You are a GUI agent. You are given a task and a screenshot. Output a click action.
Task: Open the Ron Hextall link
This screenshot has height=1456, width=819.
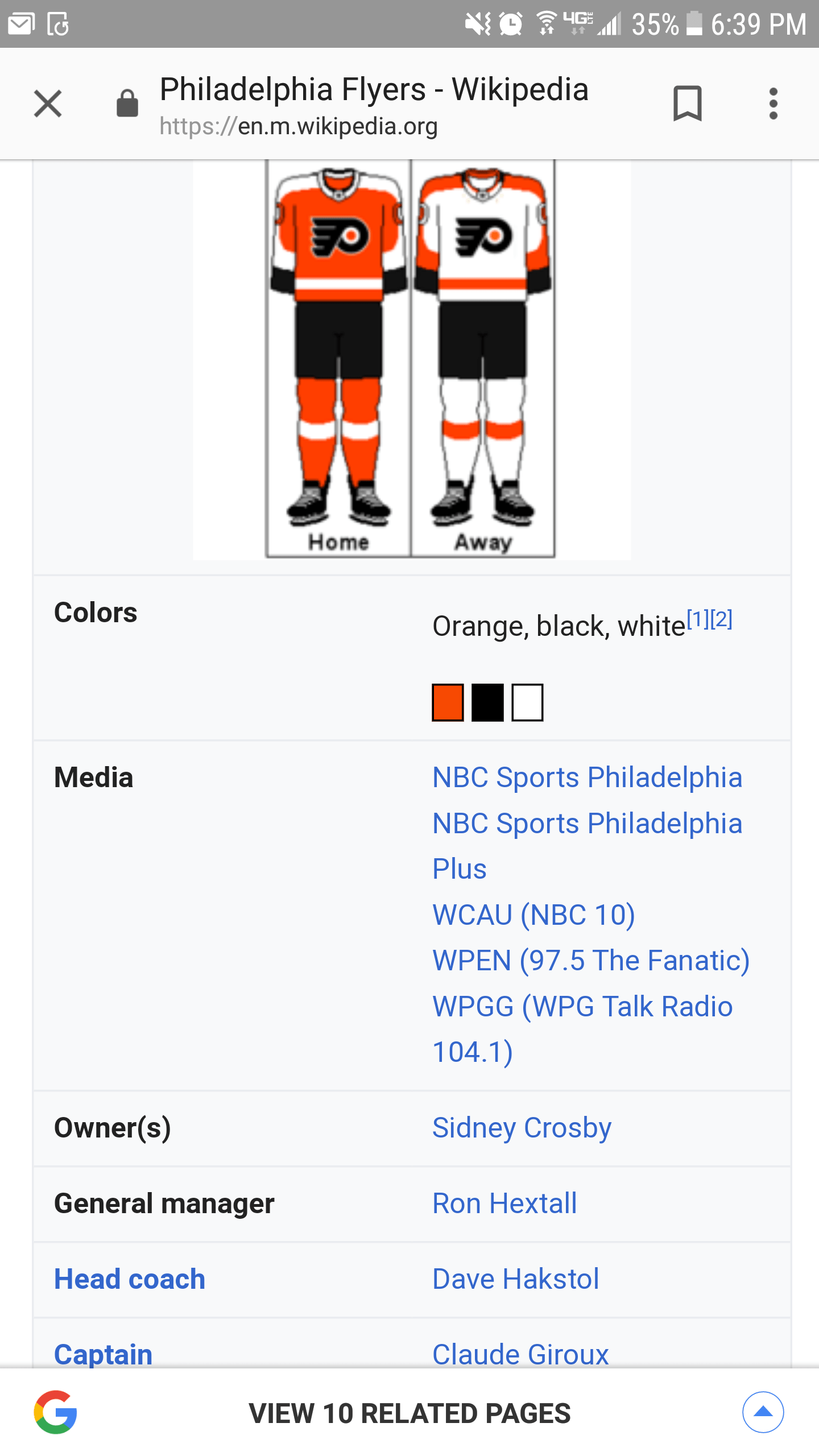504,1203
